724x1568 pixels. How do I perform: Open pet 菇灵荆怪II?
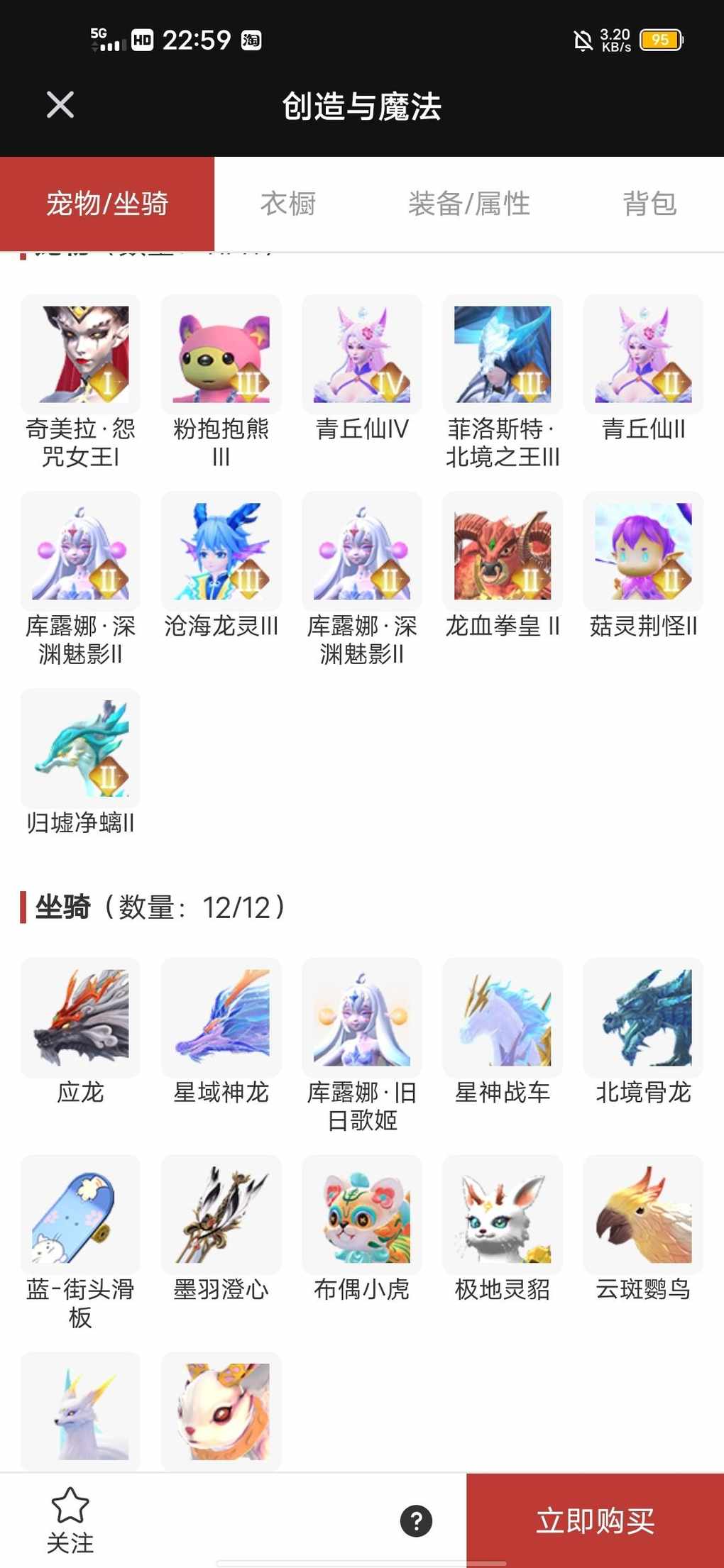pyautogui.click(x=643, y=552)
